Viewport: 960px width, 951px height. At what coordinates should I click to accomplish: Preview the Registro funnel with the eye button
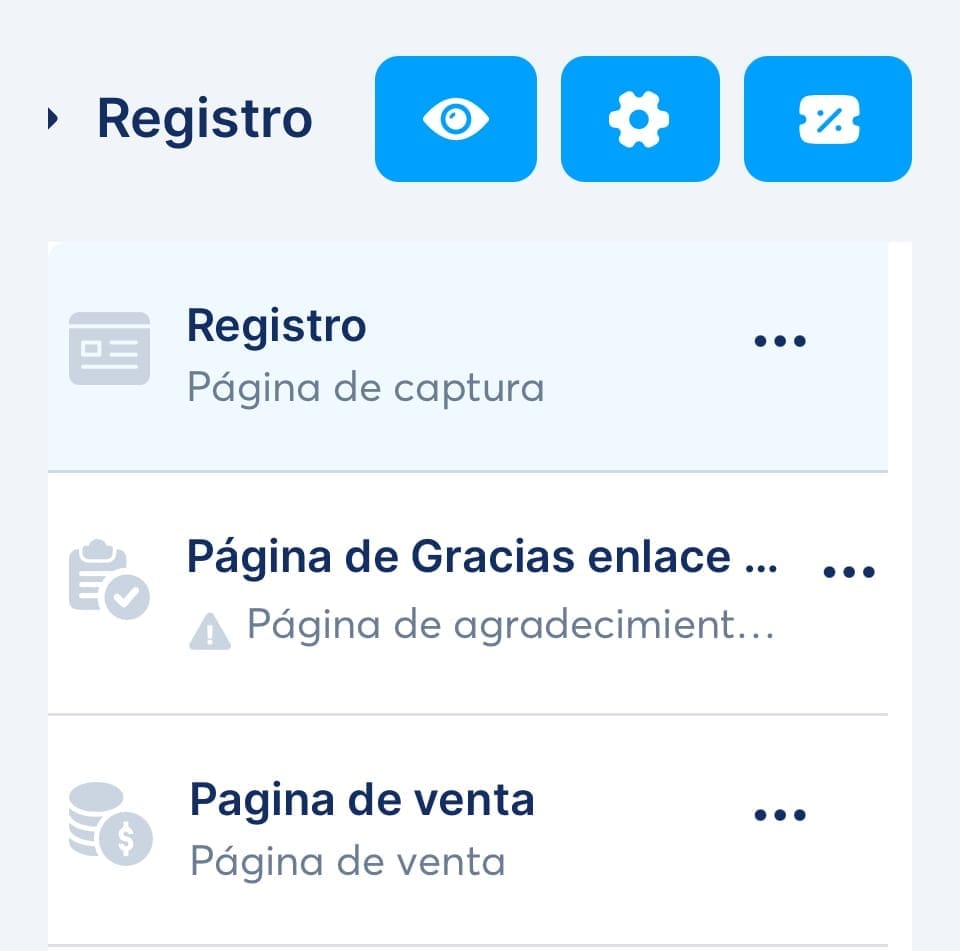pos(455,119)
